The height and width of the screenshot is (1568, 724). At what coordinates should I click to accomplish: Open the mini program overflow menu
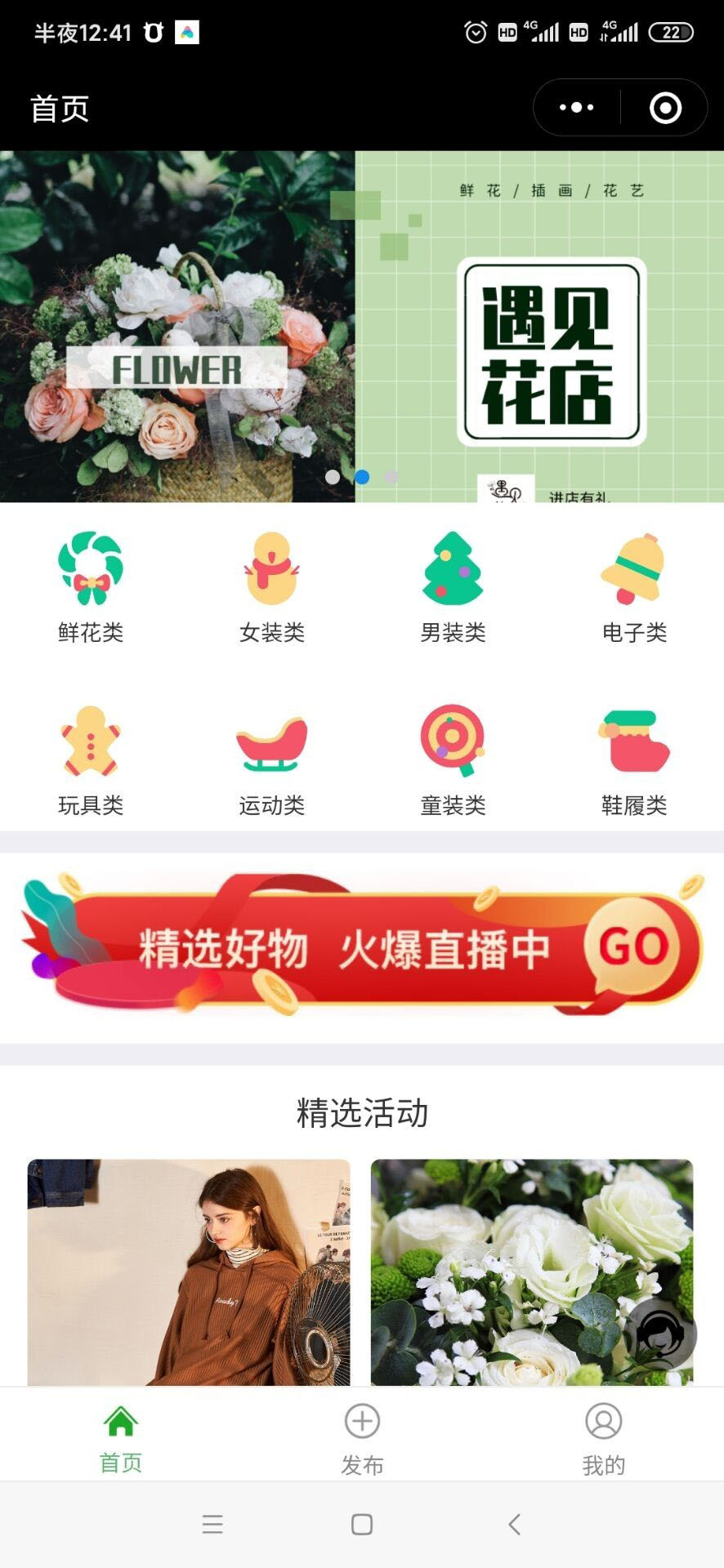[577, 108]
